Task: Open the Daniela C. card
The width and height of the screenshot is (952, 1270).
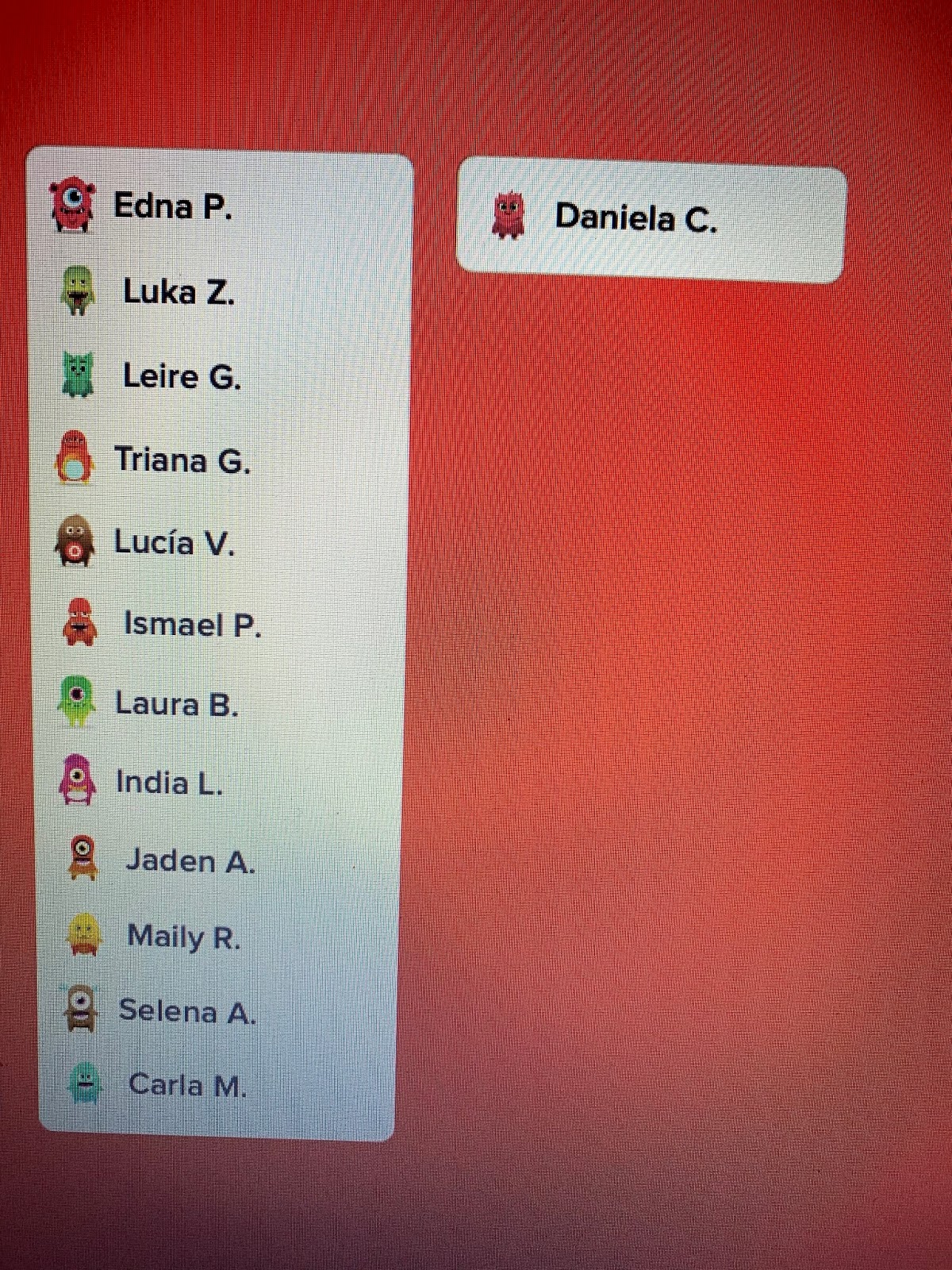Action: 635,218
